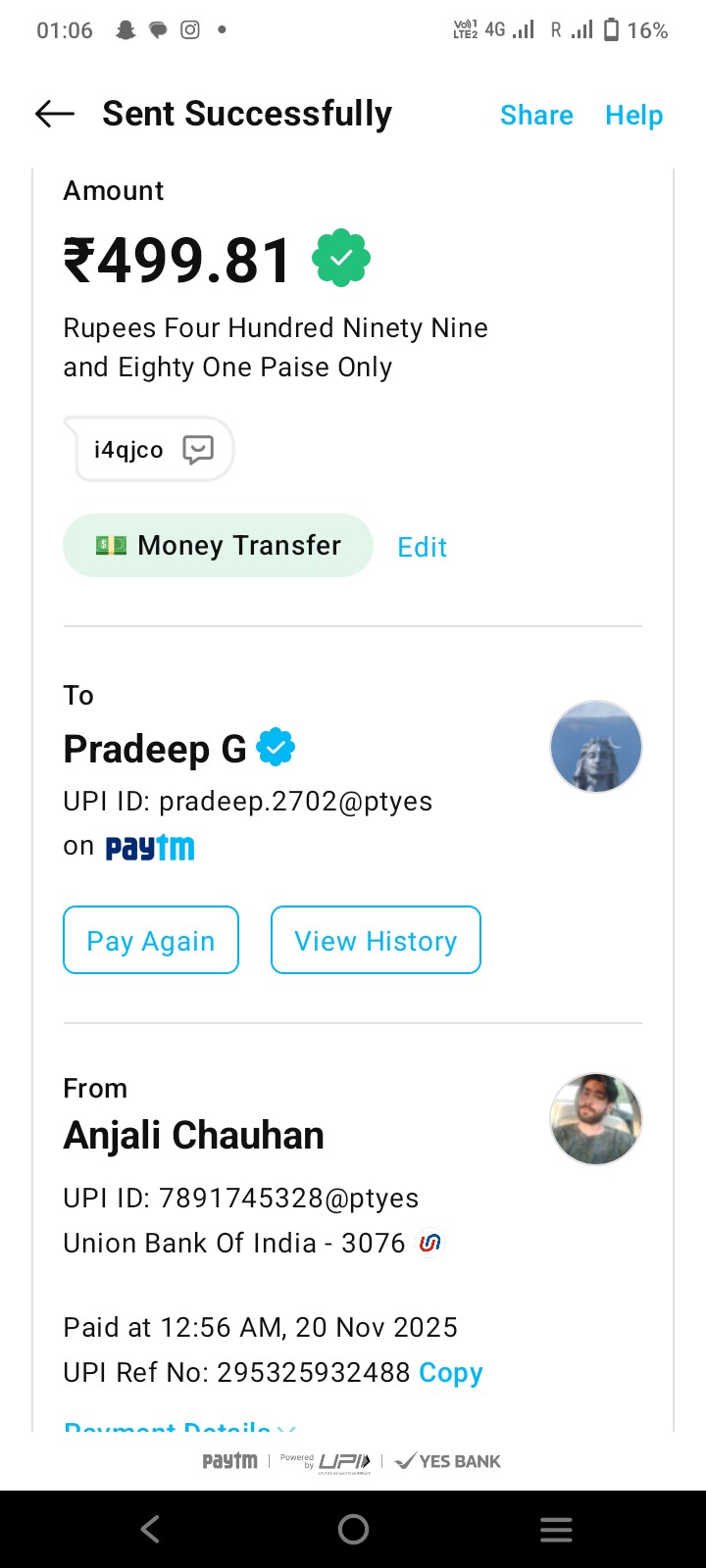Go back using the top arrow
The width and height of the screenshot is (706, 1568).
55,115
